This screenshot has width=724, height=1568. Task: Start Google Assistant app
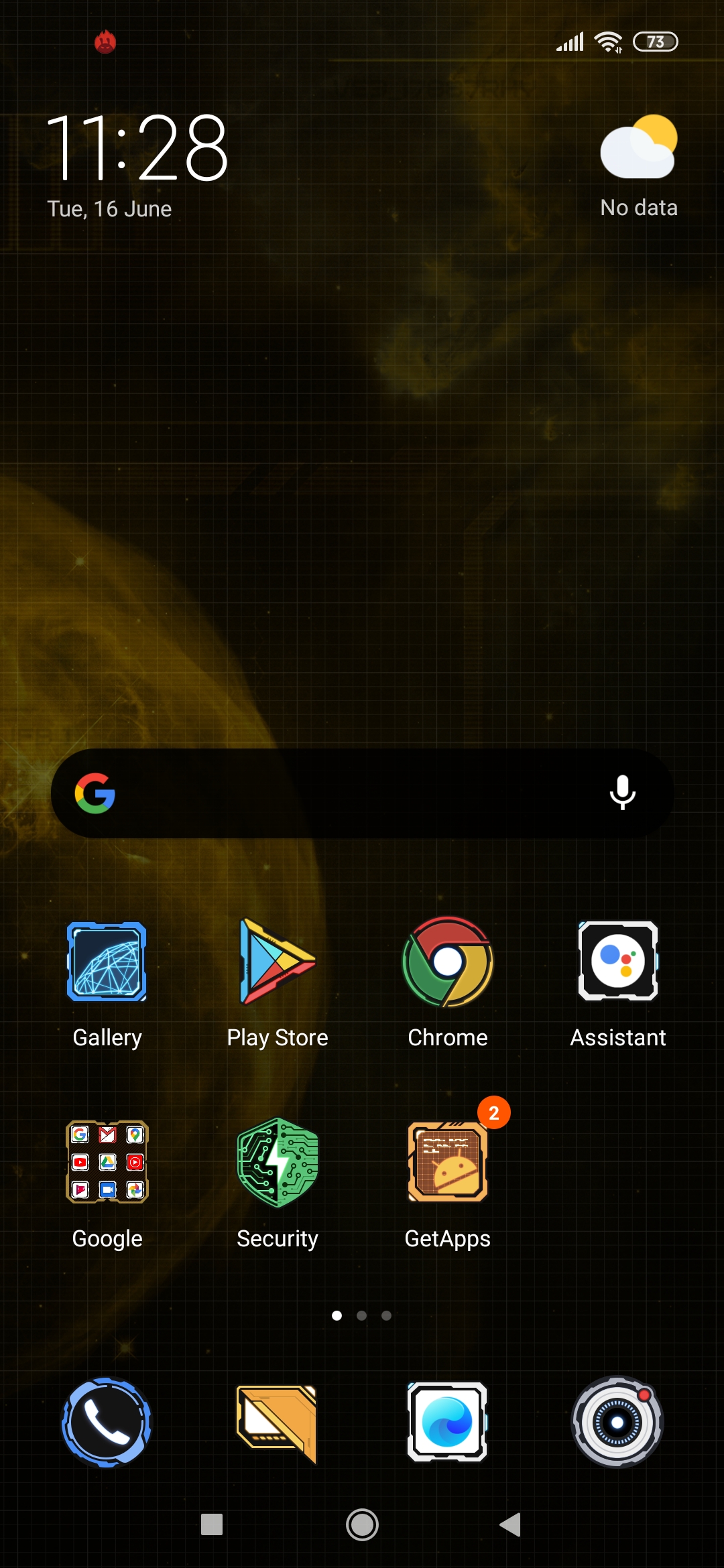tap(617, 962)
